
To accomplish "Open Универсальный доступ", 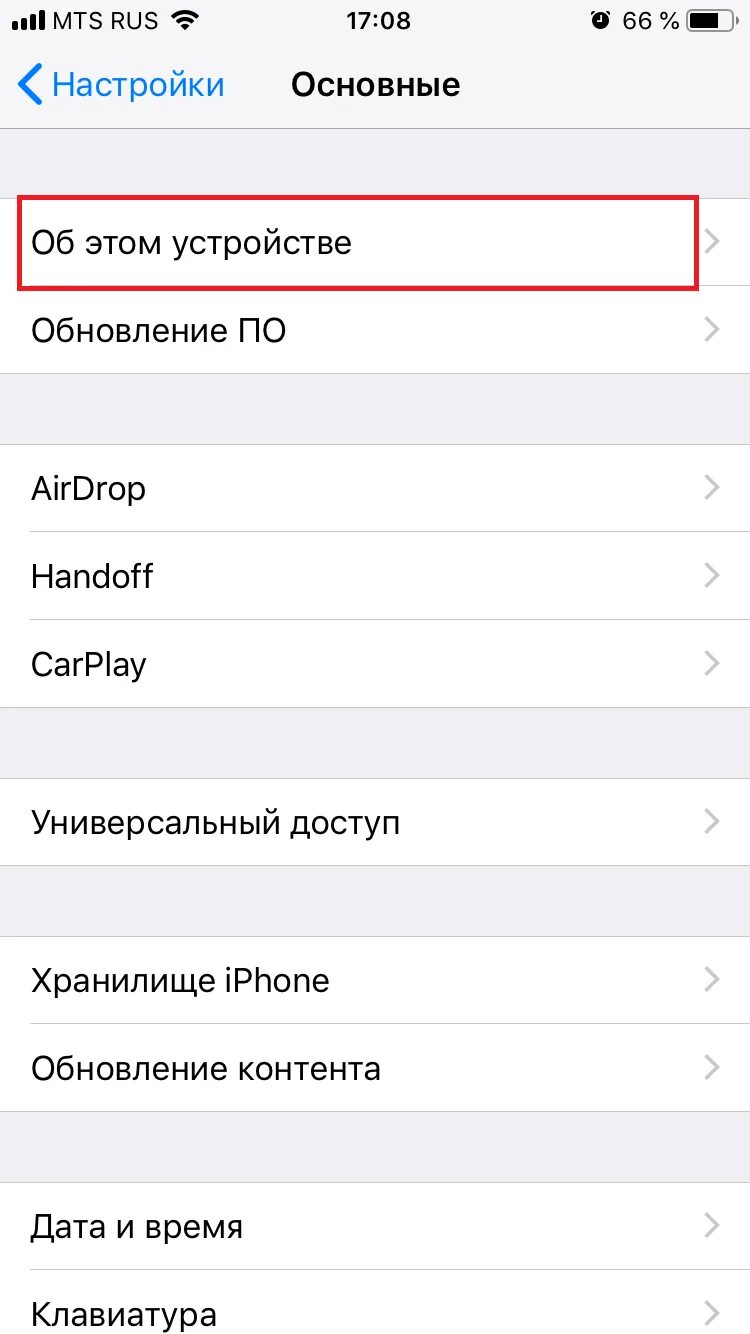I will [x=375, y=822].
